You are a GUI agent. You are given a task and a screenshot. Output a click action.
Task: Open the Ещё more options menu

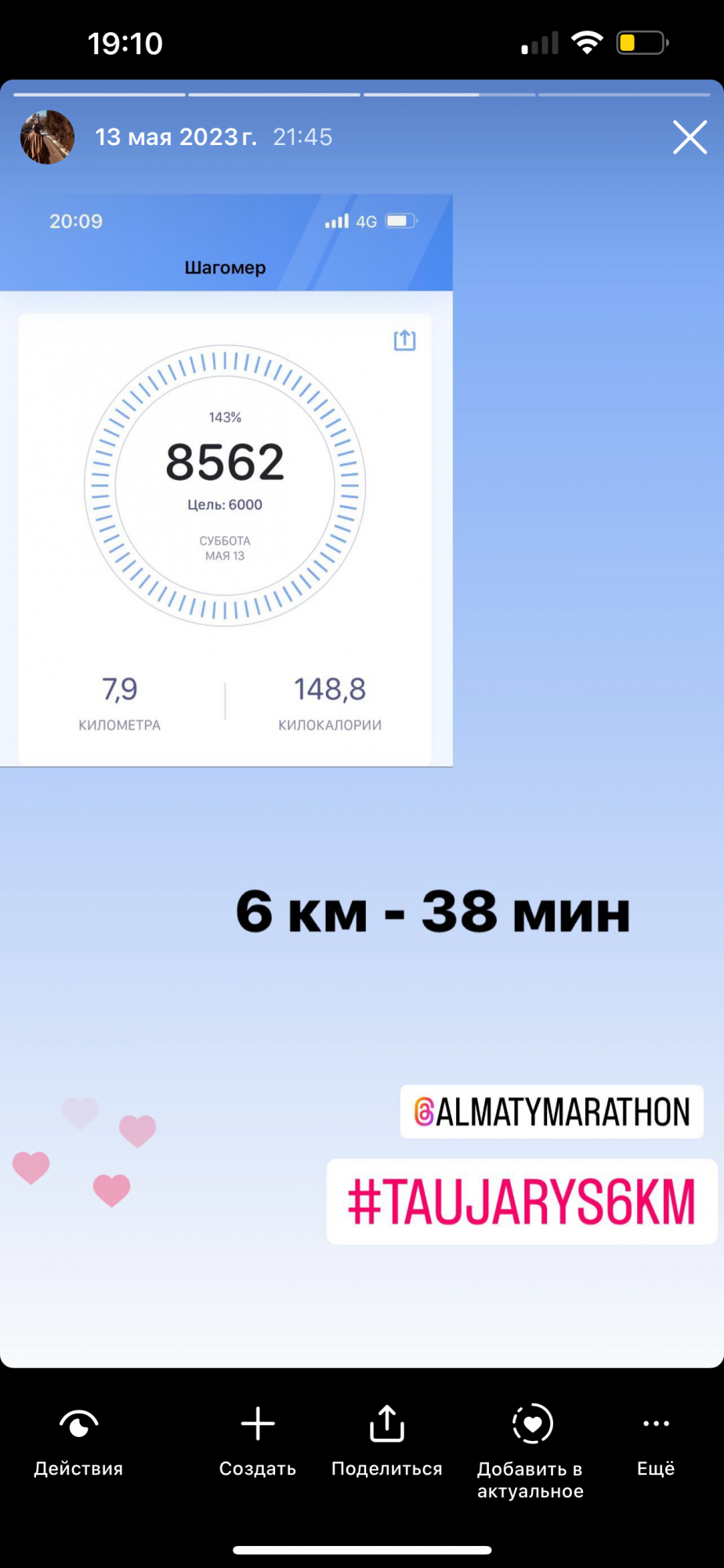click(656, 1441)
